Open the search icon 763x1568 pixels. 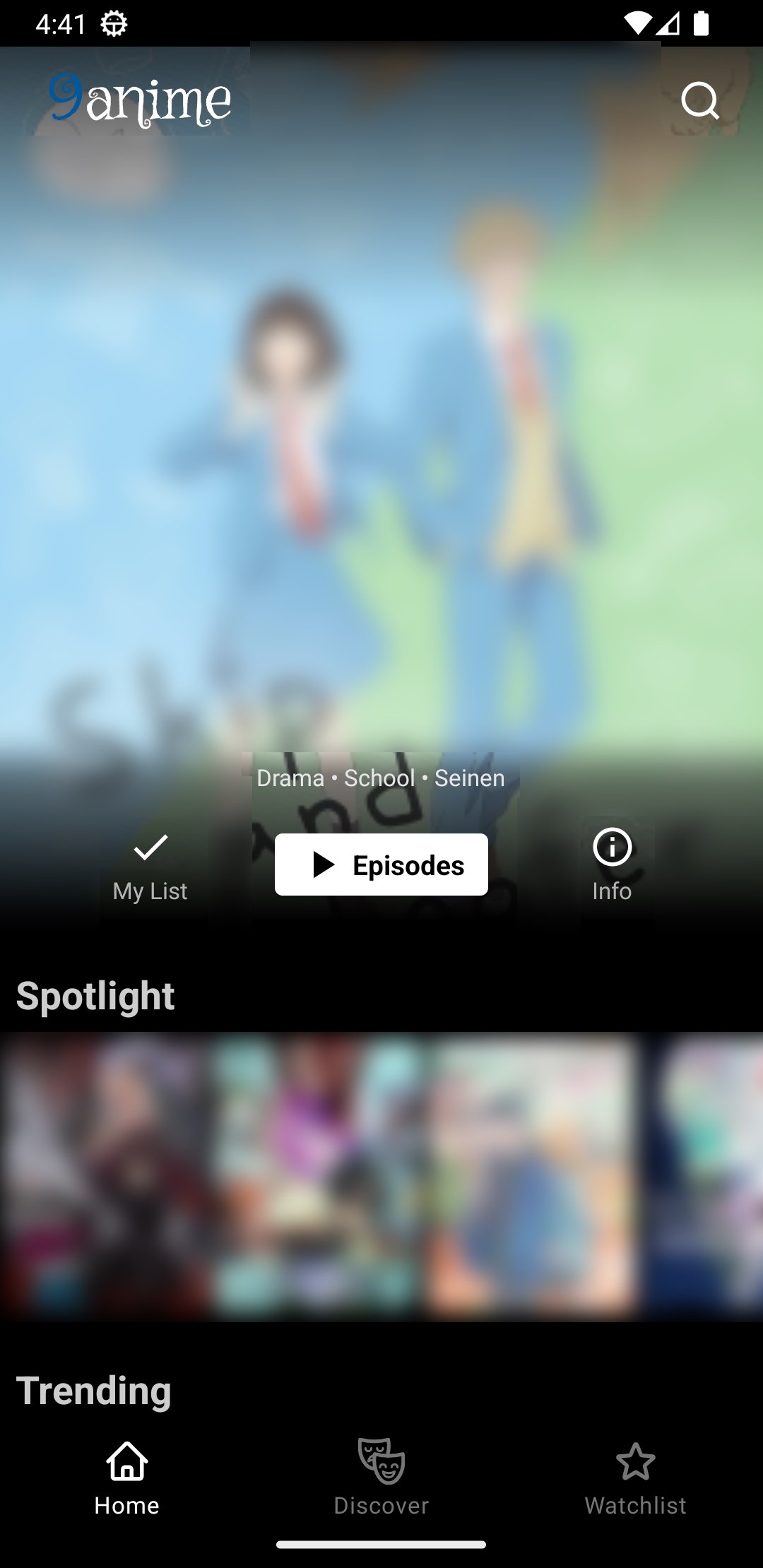(x=700, y=101)
